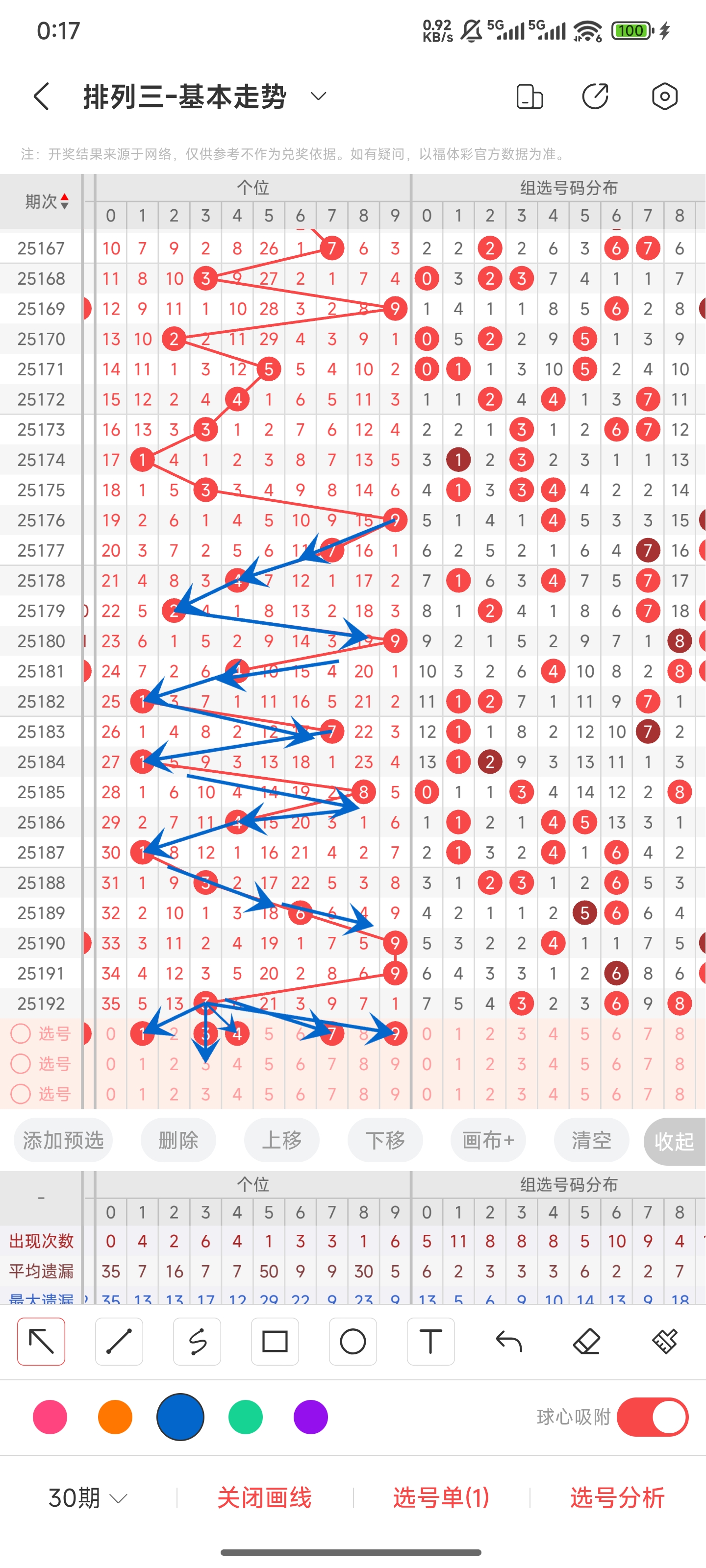Tap 上移 to move the row up
Screen dimensions: 706x1568
[281, 1140]
